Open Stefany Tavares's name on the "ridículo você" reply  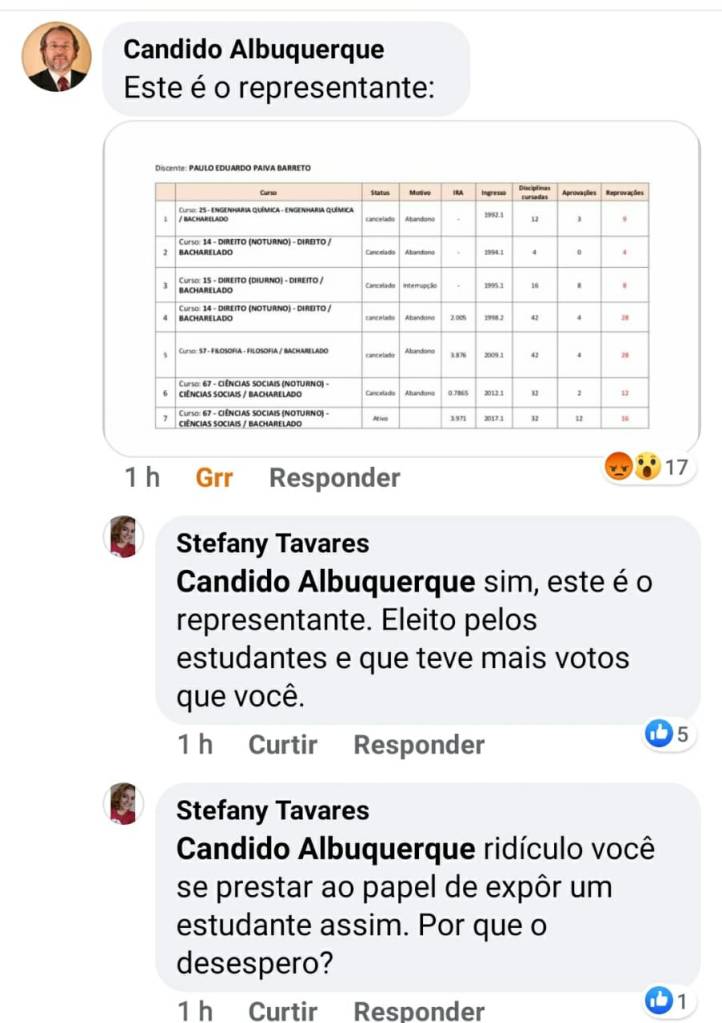[272, 810]
